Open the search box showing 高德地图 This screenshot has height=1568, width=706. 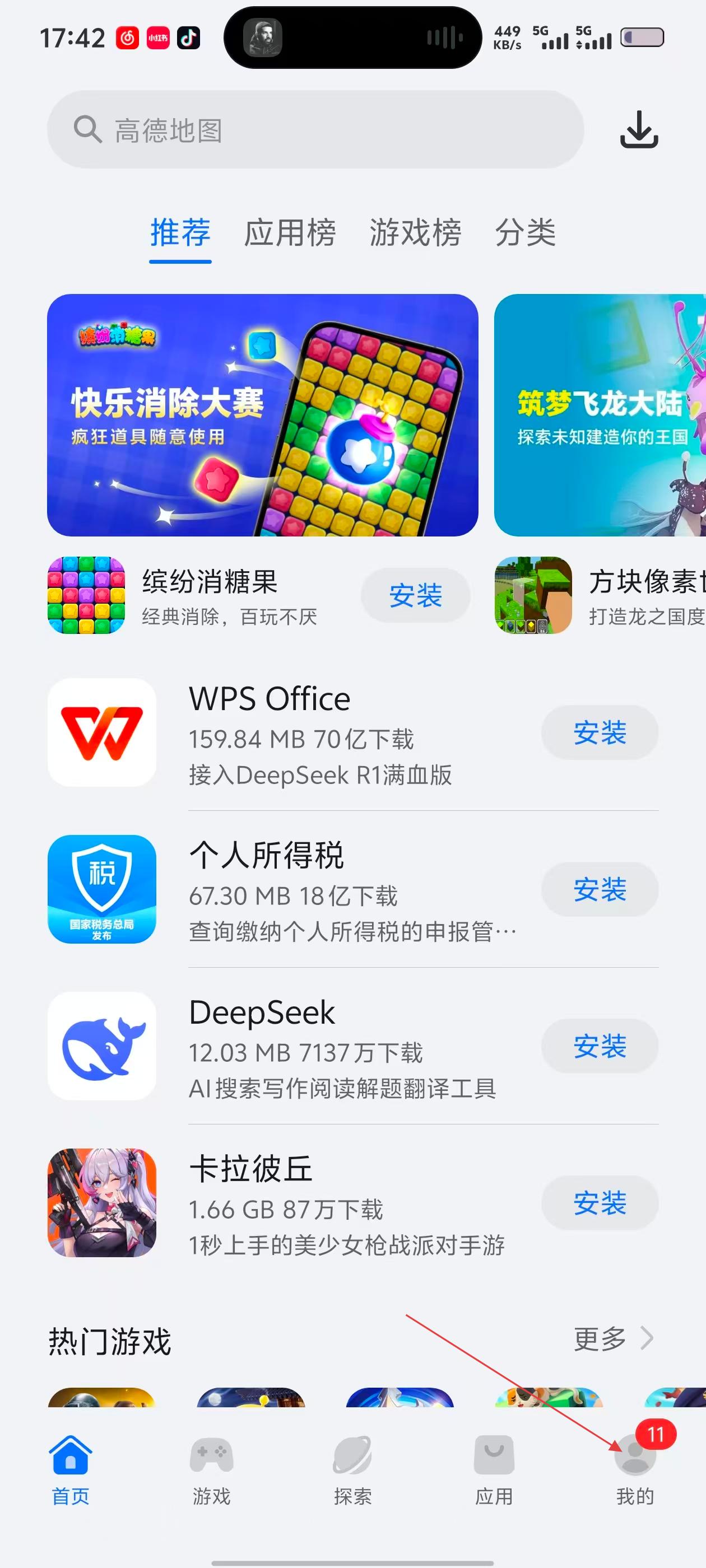coord(315,130)
